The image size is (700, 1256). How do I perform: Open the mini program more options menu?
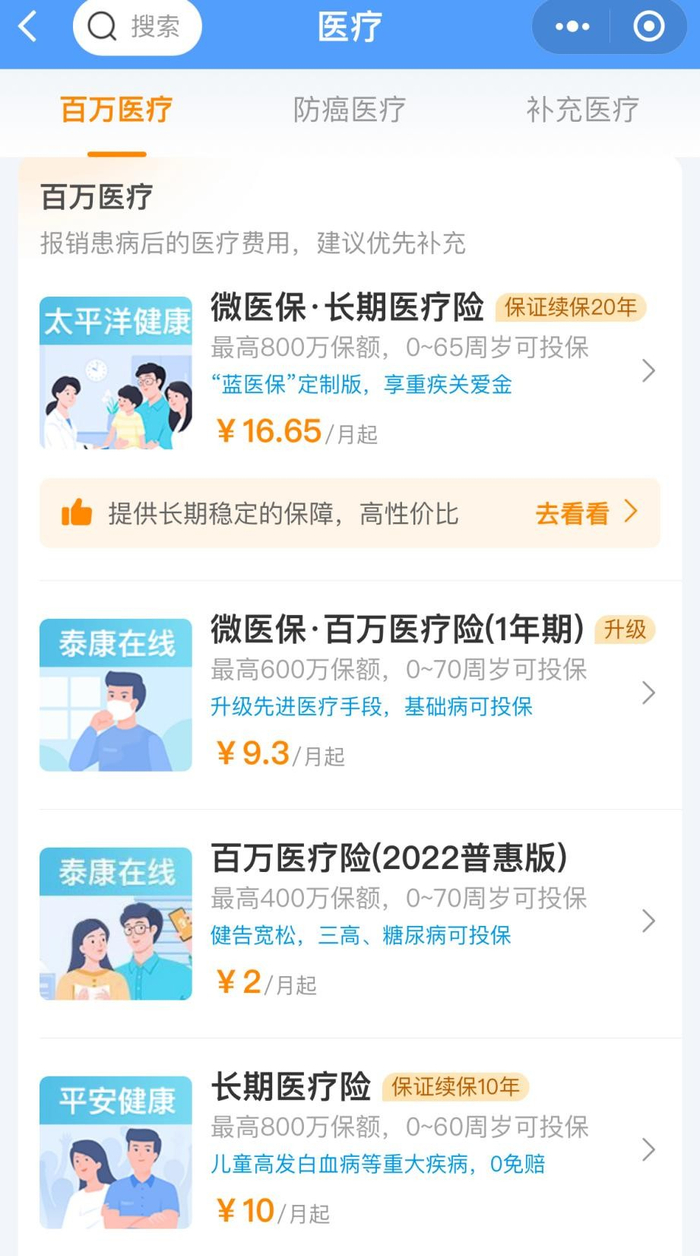pyautogui.click(x=573, y=27)
